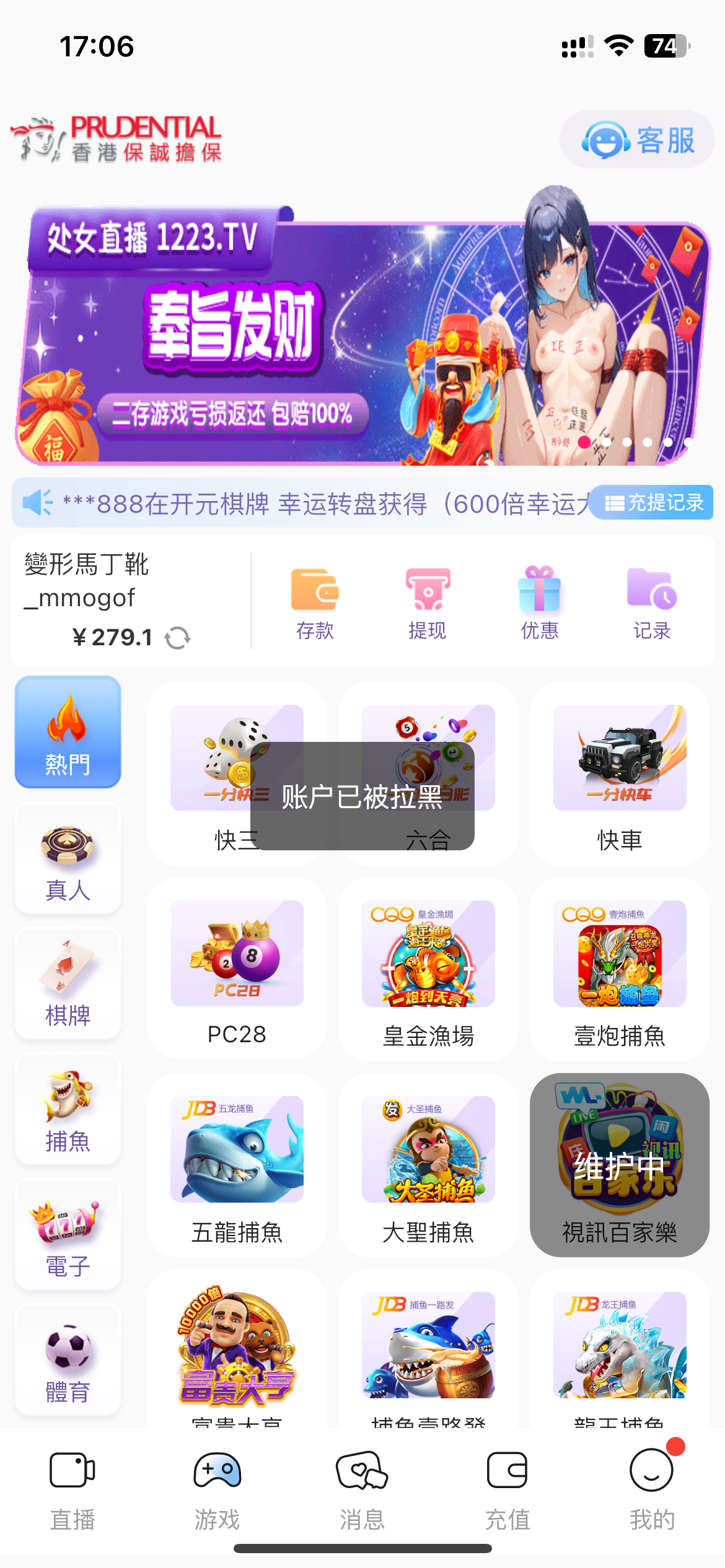Refresh the account balance
The width and height of the screenshot is (725, 1568).
coord(177,638)
